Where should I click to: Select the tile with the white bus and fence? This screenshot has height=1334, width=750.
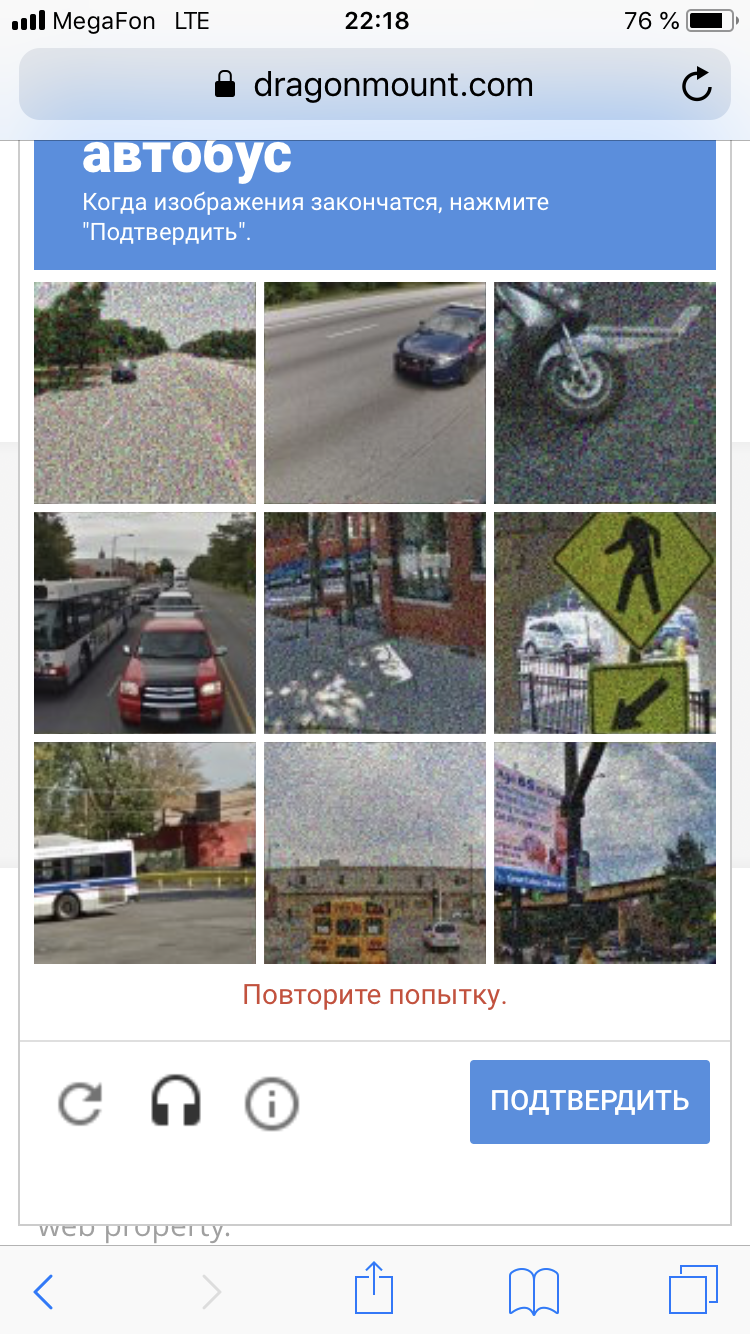pyautogui.click(x=145, y=853)
